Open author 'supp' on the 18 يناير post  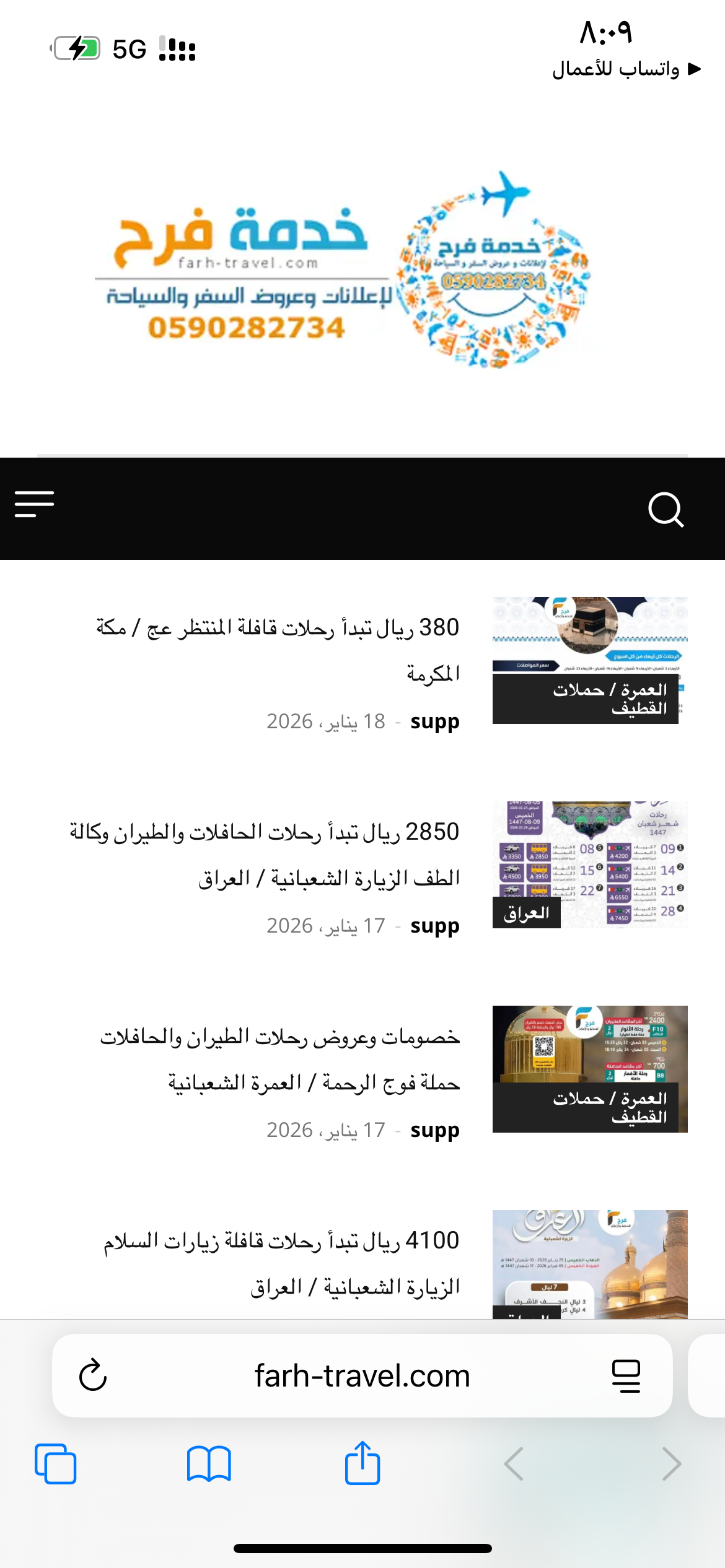(x=434, y=721)
